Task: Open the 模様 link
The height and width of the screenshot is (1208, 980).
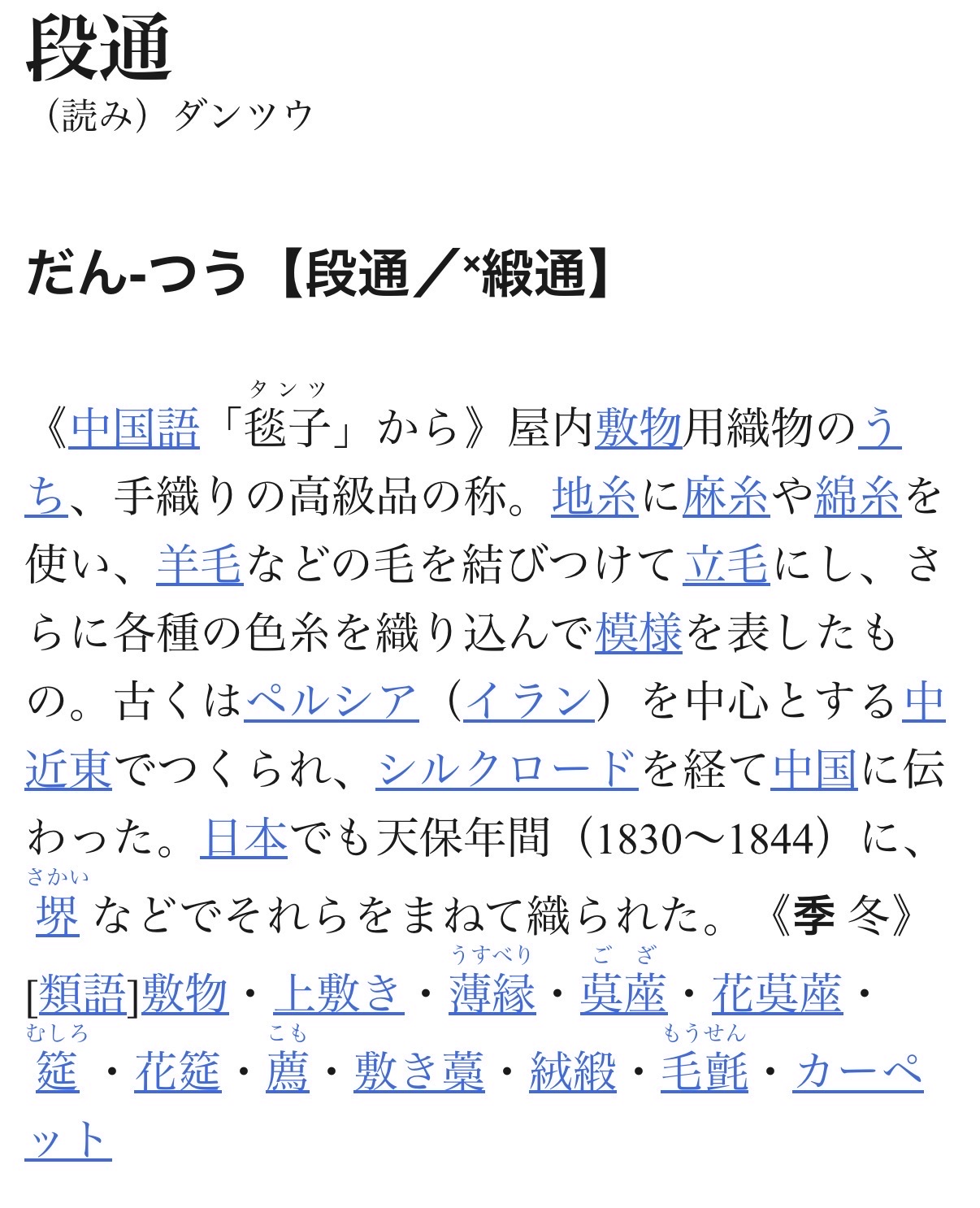Action: [639, 632]
